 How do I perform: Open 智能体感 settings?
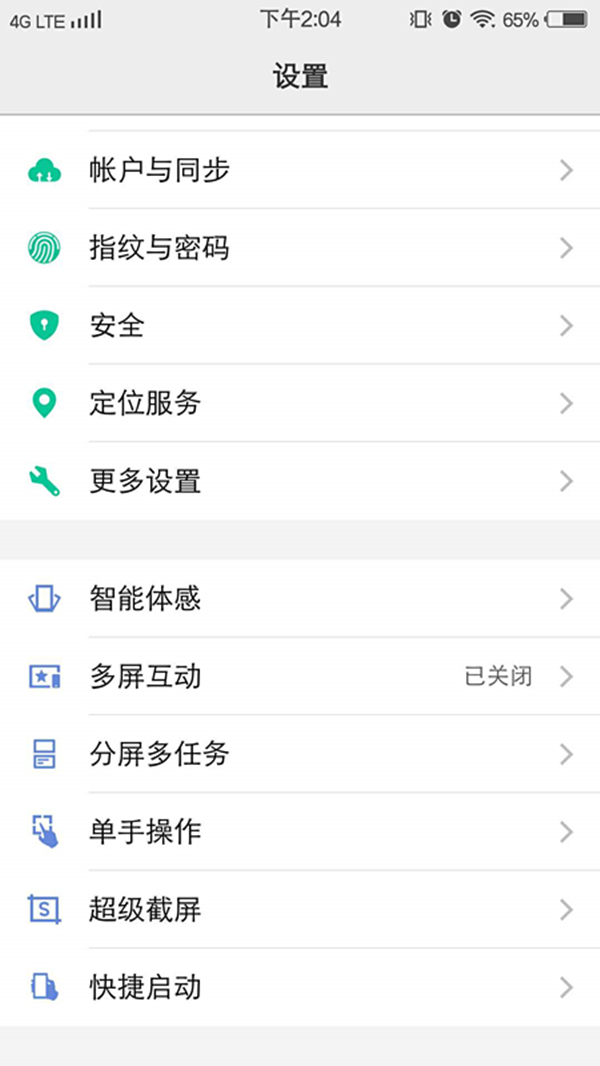pos(300,599)
